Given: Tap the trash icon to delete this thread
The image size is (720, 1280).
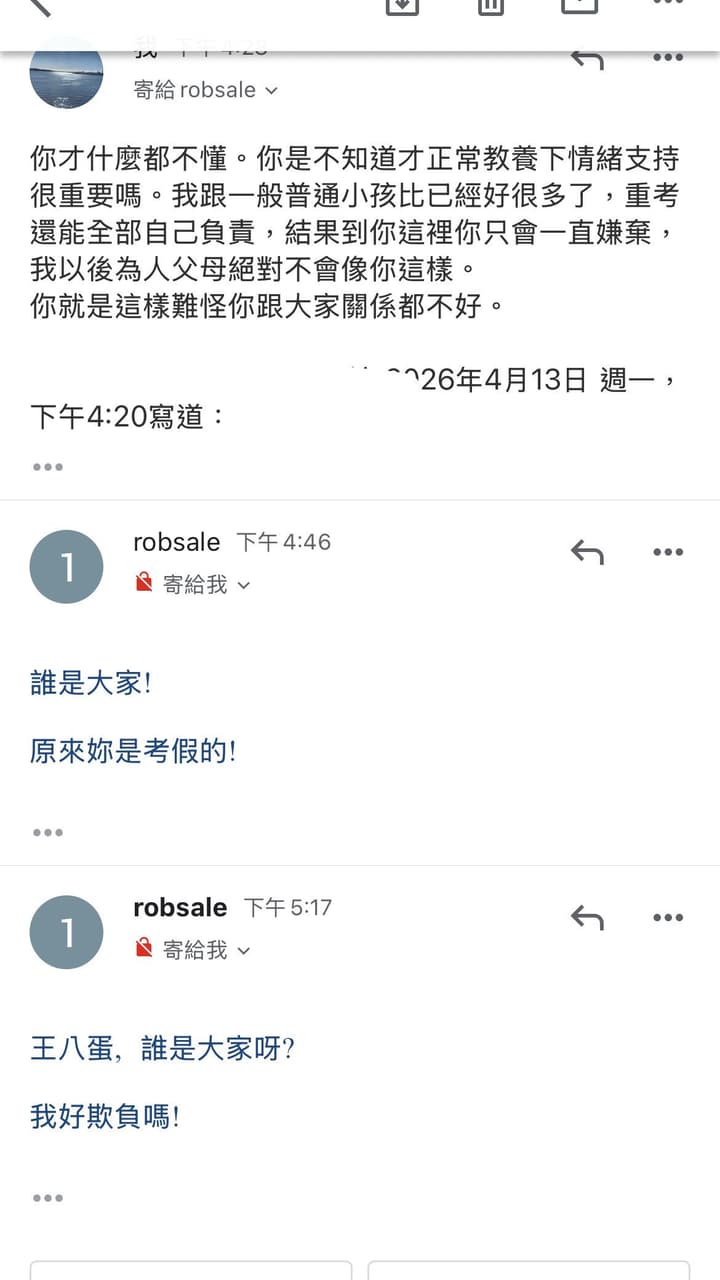Looking at the screenshot, I should point(491,6).
